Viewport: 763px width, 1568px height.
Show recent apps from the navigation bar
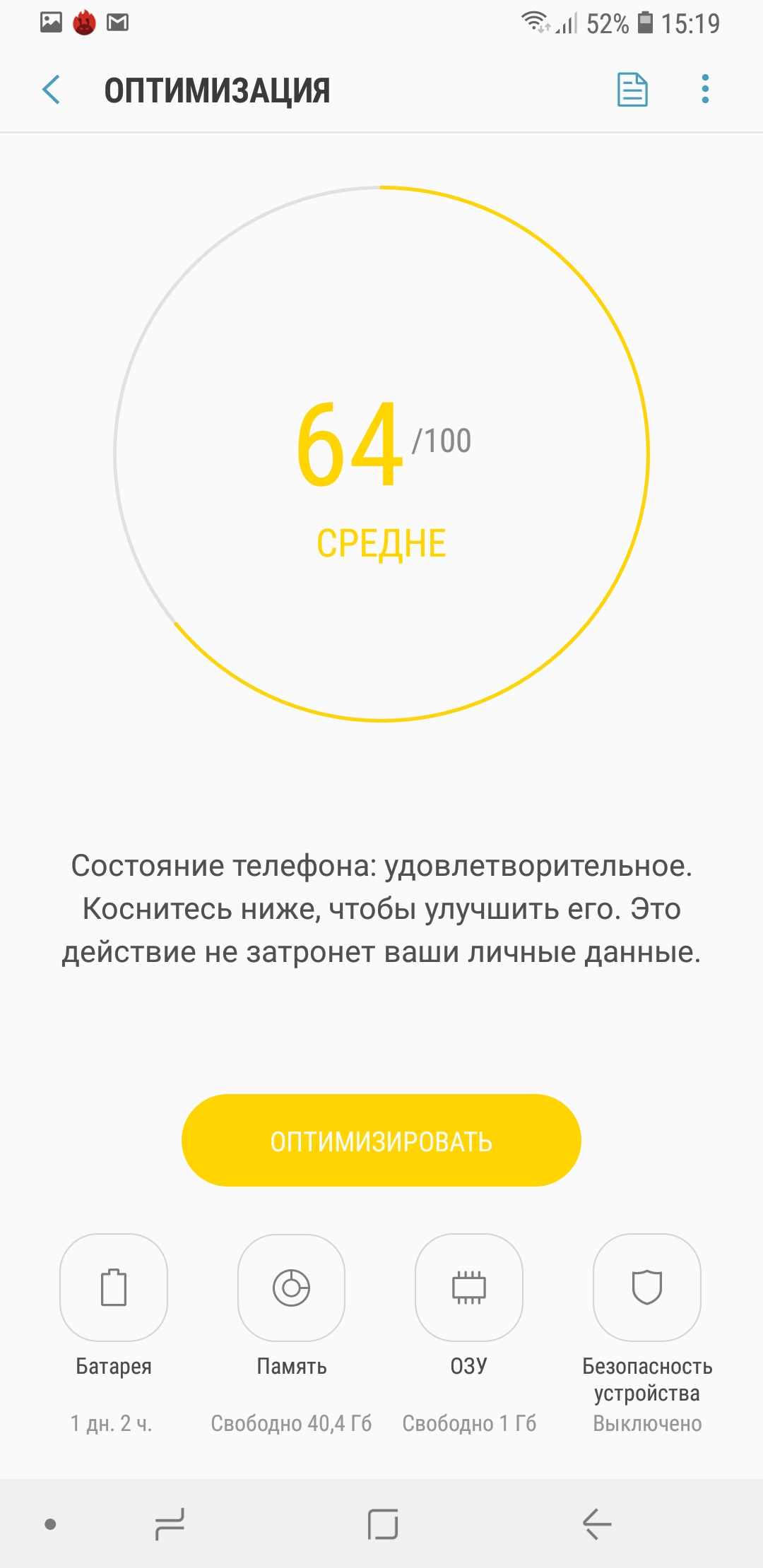pyautogui.click(x=170, y=1524)
